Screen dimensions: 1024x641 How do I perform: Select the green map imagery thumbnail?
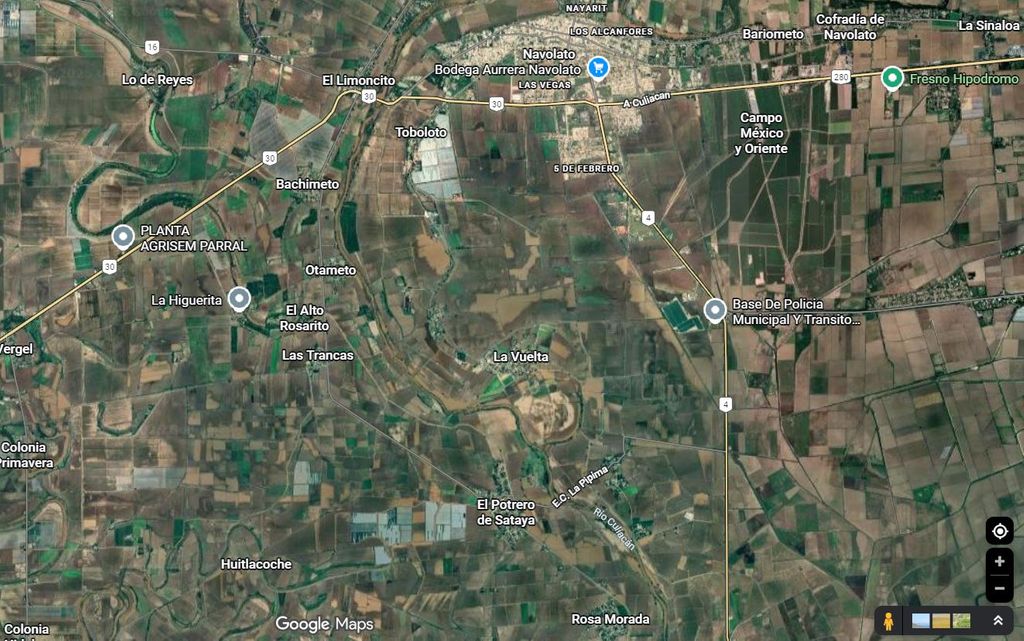(x=961, y=621)
